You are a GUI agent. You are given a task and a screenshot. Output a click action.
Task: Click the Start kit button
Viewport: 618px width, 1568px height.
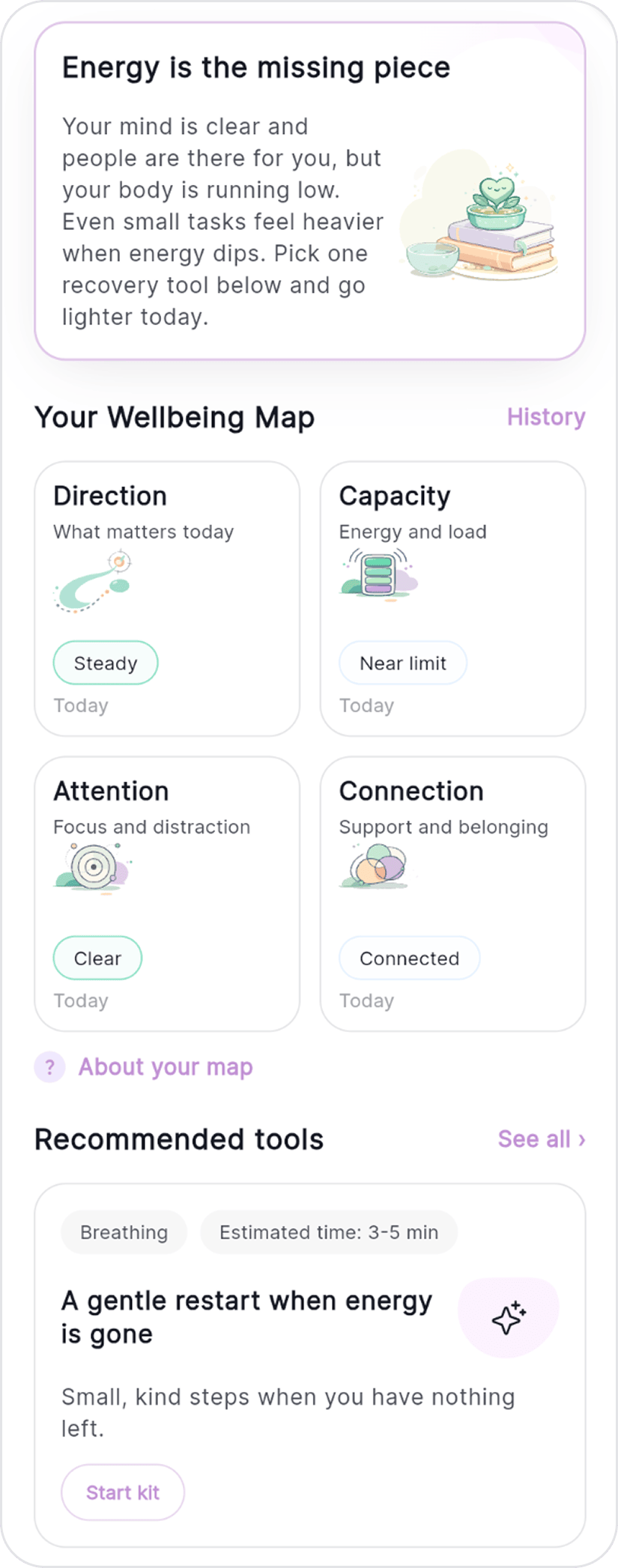(x=122, y=1492)
